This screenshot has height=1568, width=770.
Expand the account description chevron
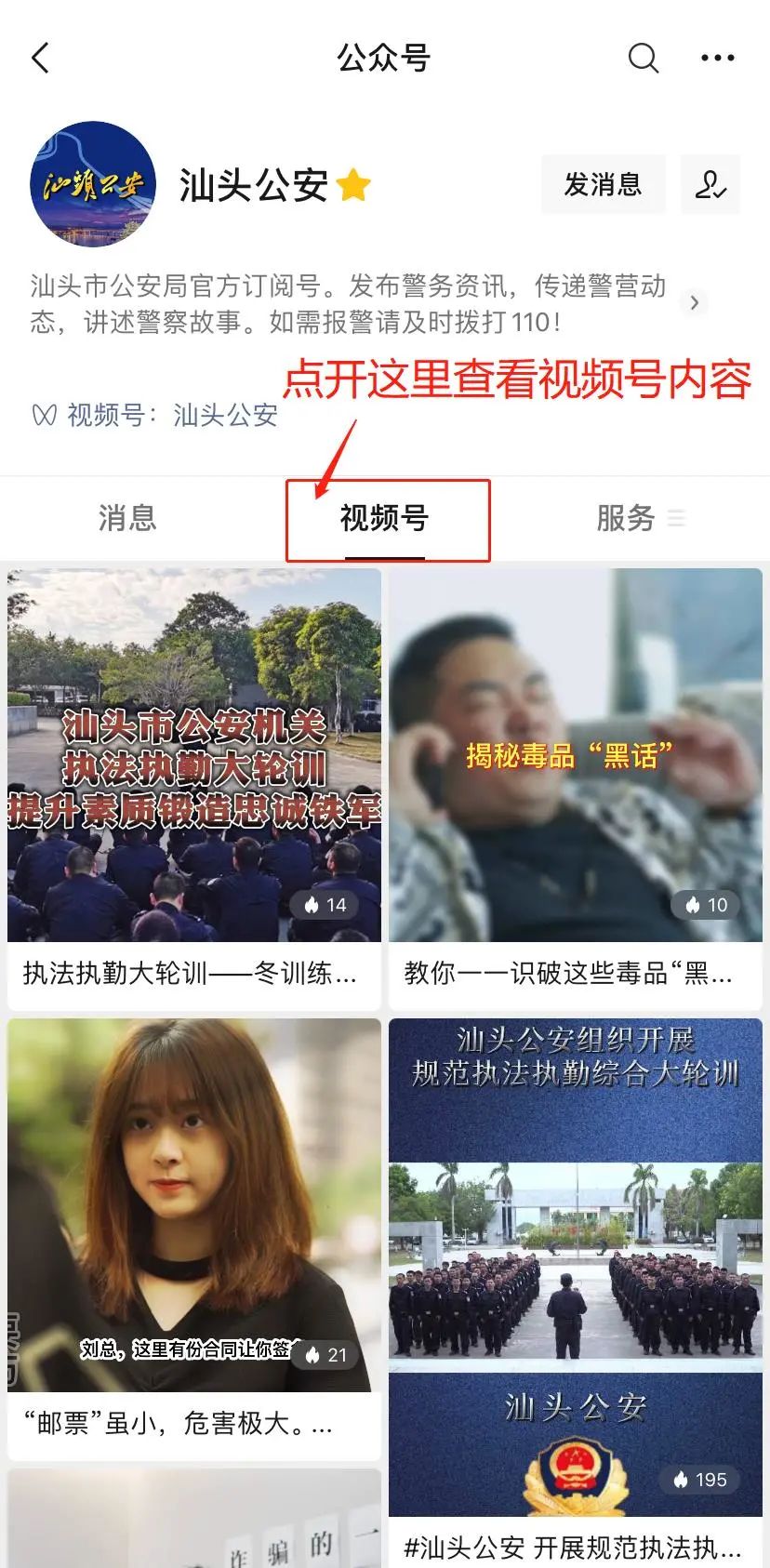pos(694,303)
